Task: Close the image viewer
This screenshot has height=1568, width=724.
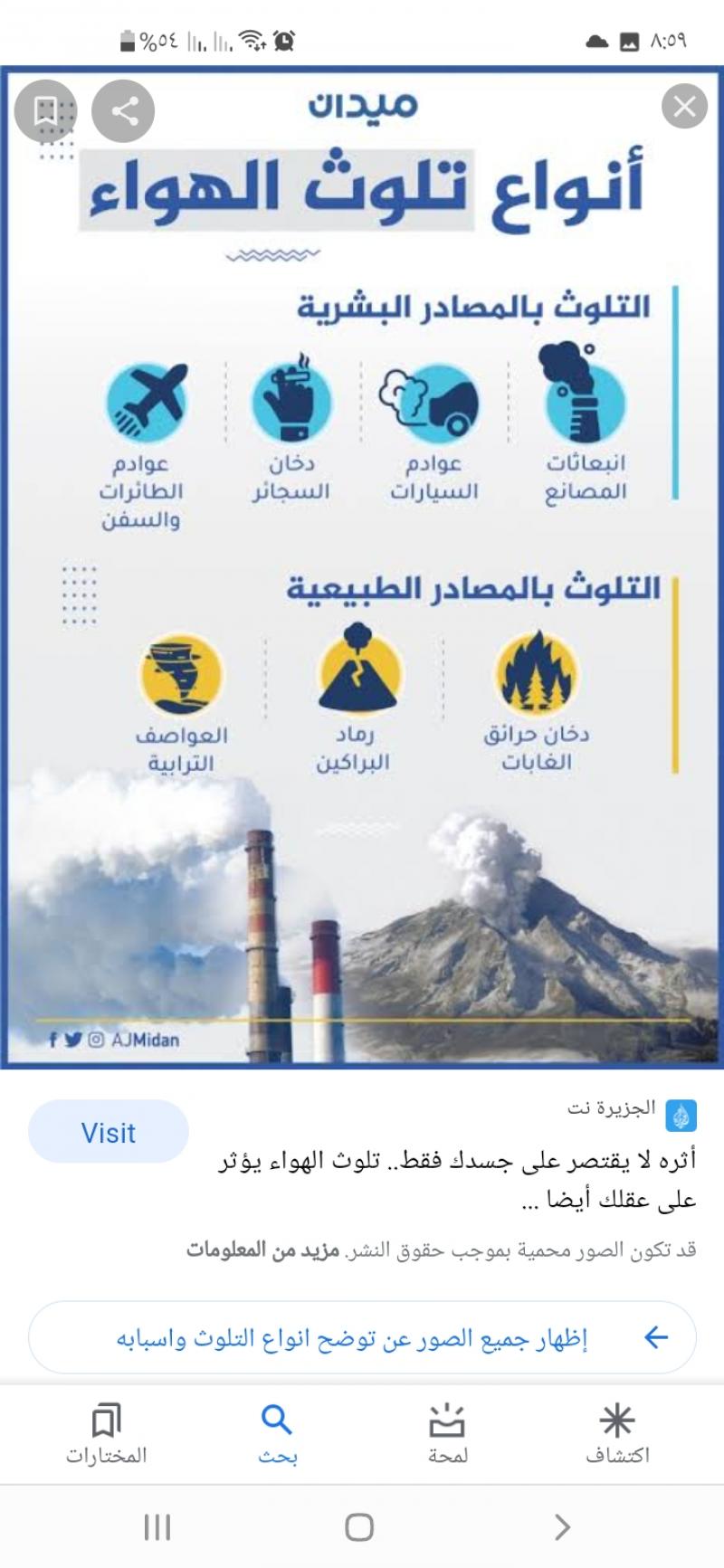Action: [x=684, y=107]
